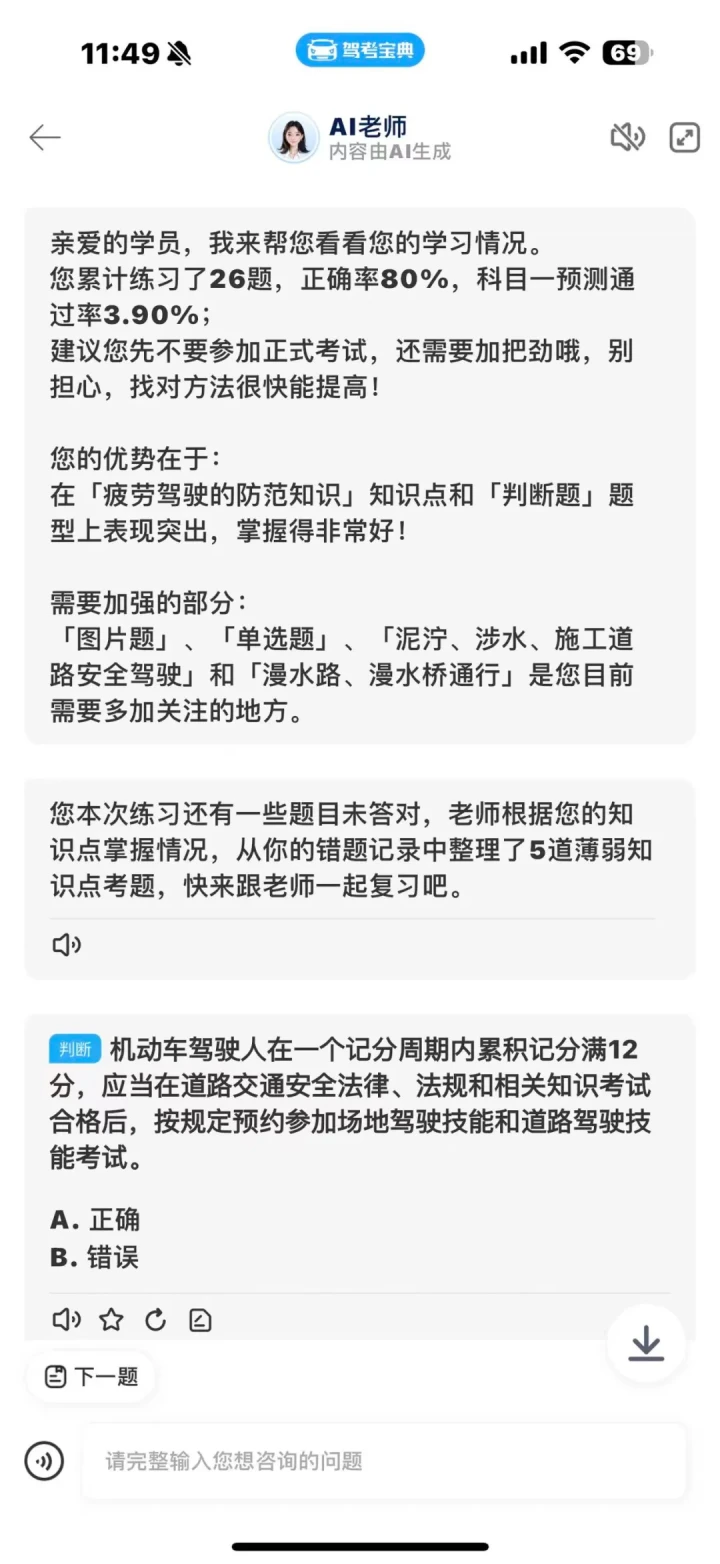Expand the chat to full screen
This screenshot has width=720, height=1564.
click(685, 137)
